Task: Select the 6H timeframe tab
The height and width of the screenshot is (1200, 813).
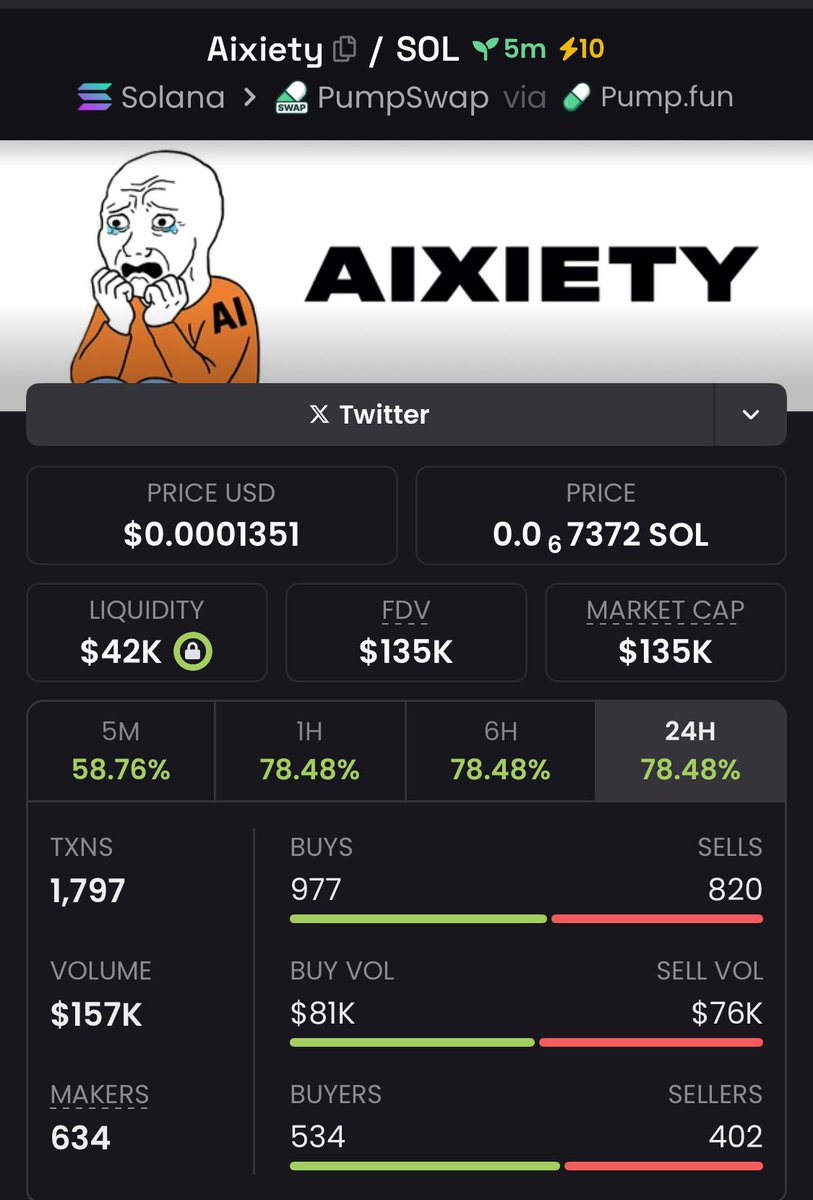Action: (x=500, y=750)
